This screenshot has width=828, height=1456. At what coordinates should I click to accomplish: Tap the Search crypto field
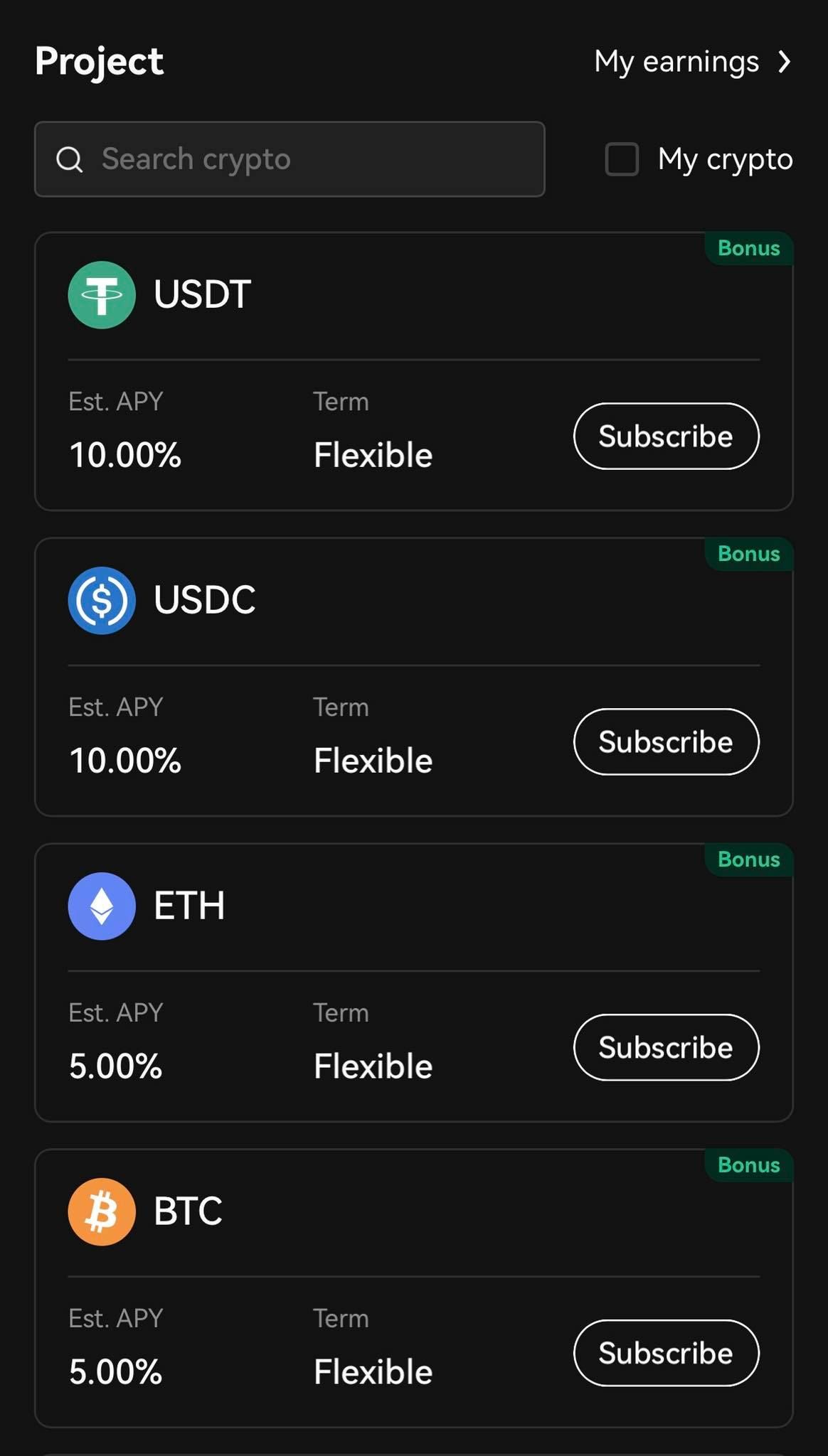click(290, 159)
